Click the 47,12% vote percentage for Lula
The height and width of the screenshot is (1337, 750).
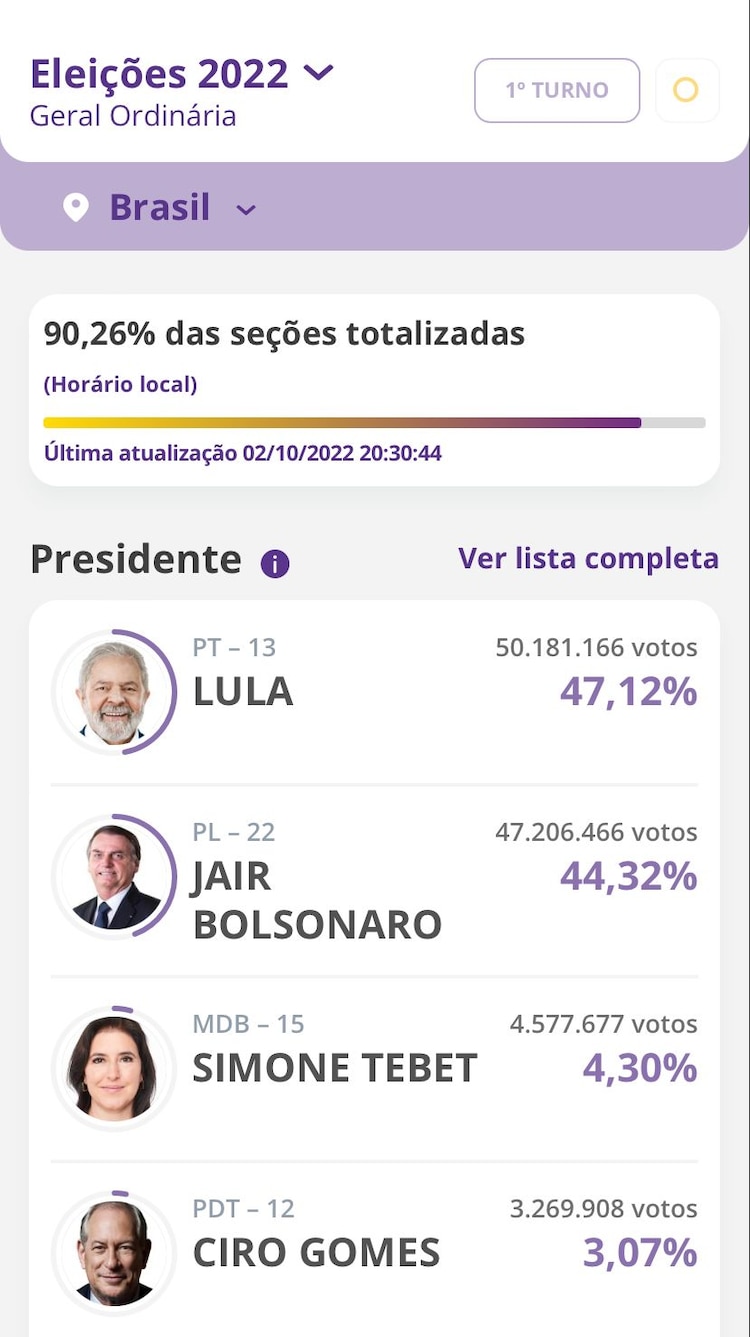coord(630,691)
